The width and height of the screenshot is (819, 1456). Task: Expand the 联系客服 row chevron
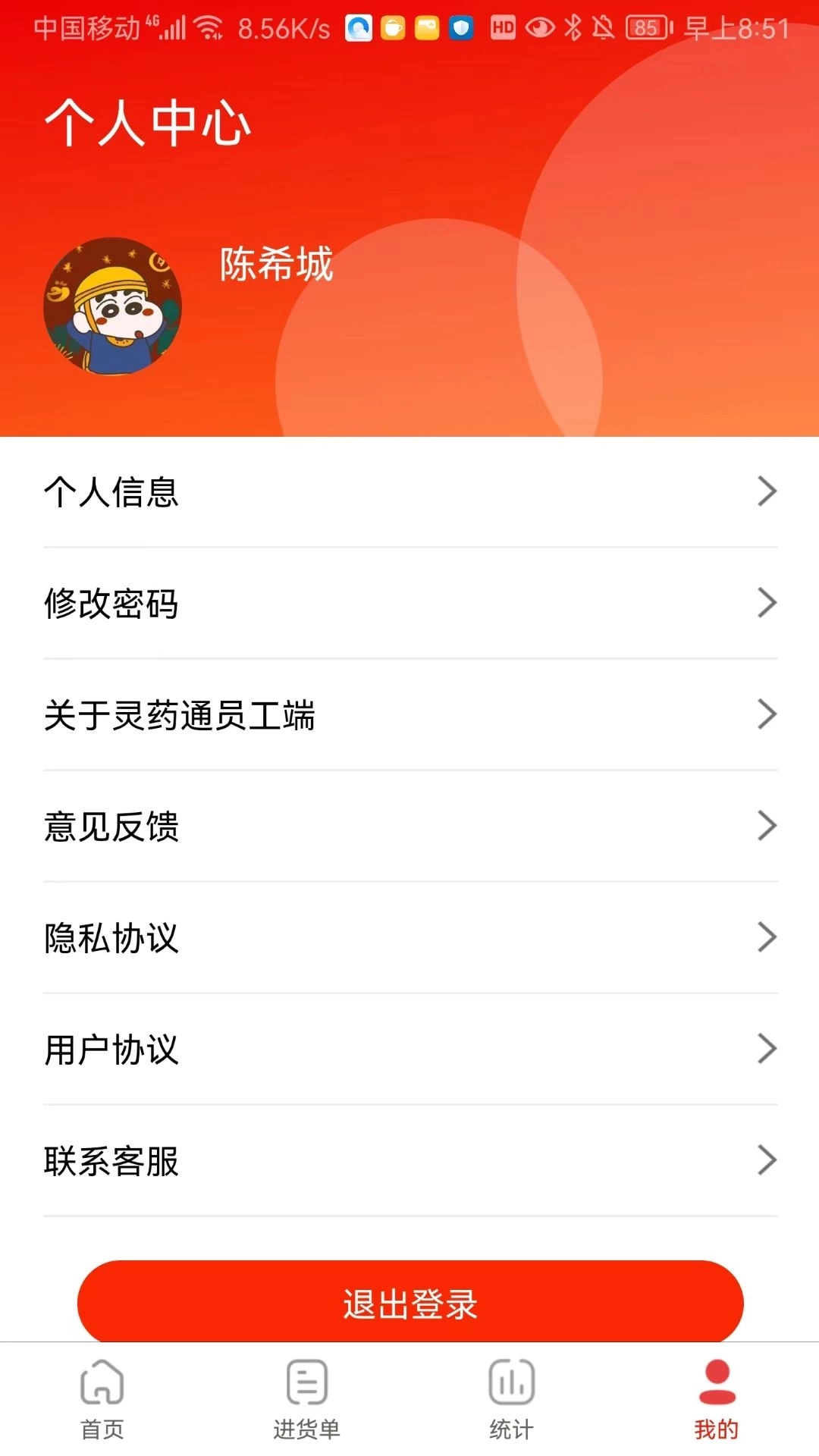pyautogui.click(x=766, y=1160)
